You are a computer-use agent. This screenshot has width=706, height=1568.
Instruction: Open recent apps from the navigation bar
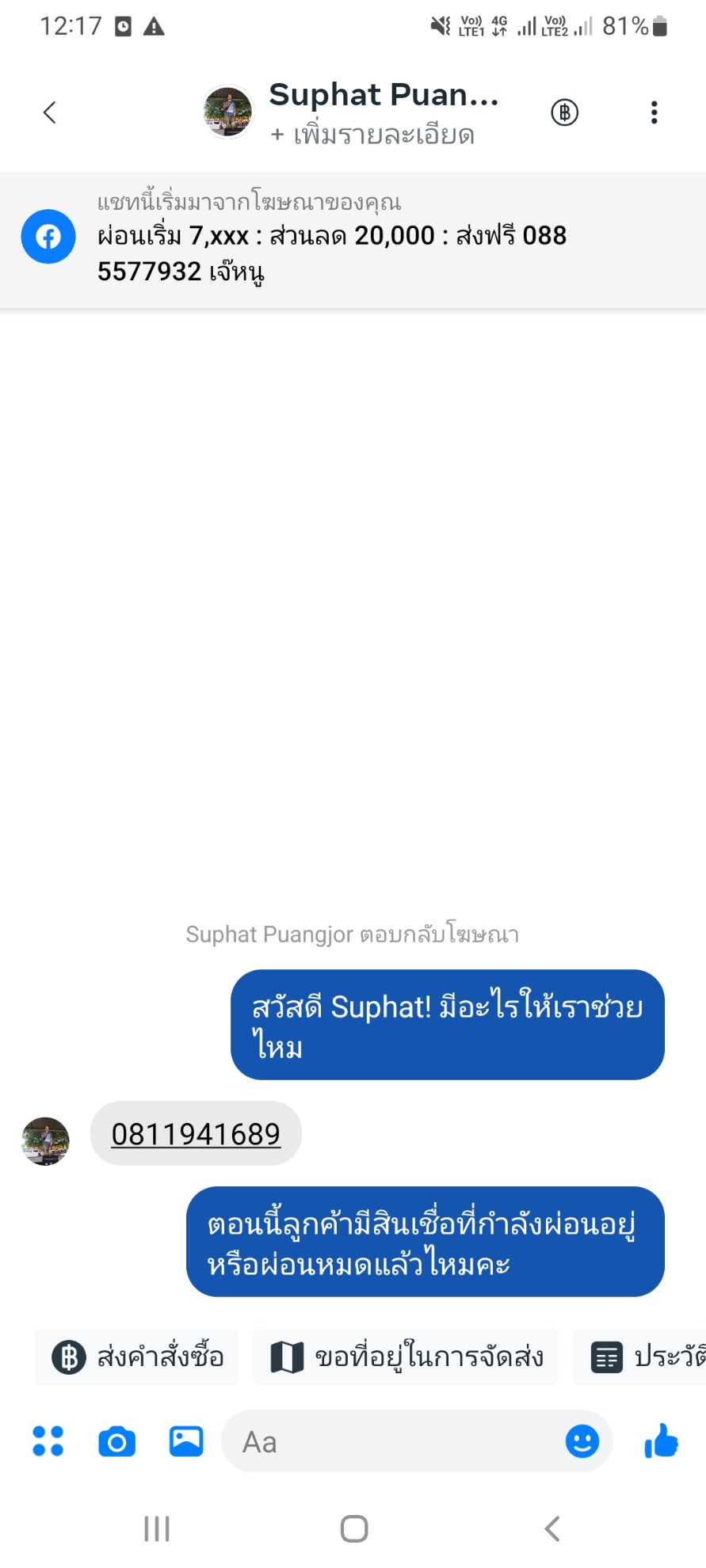pos(157,1528)
